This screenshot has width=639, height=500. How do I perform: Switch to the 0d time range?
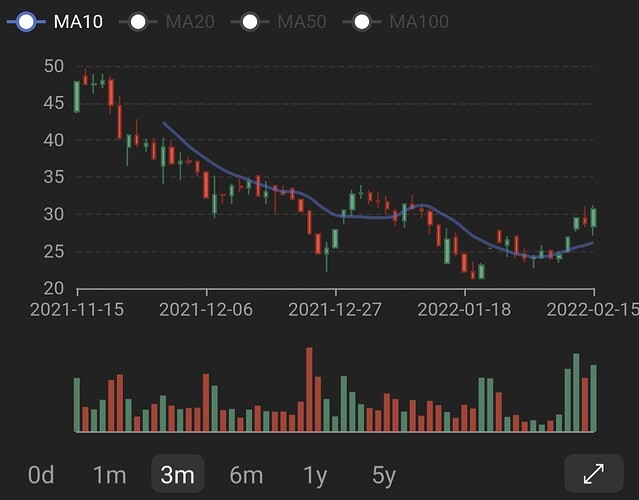(41, 475)
